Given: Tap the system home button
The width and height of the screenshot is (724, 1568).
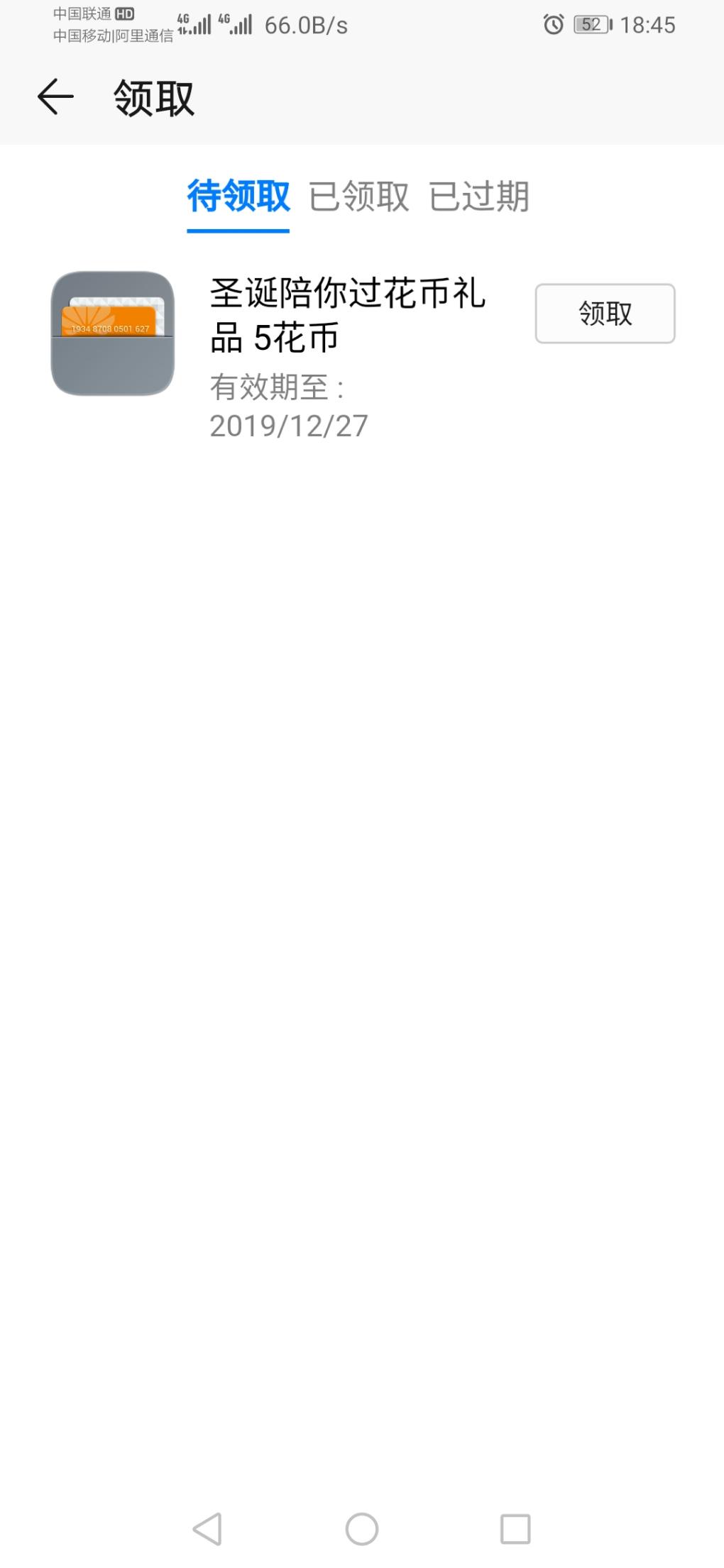Looking at the screenshot, I should point(362,1528).
